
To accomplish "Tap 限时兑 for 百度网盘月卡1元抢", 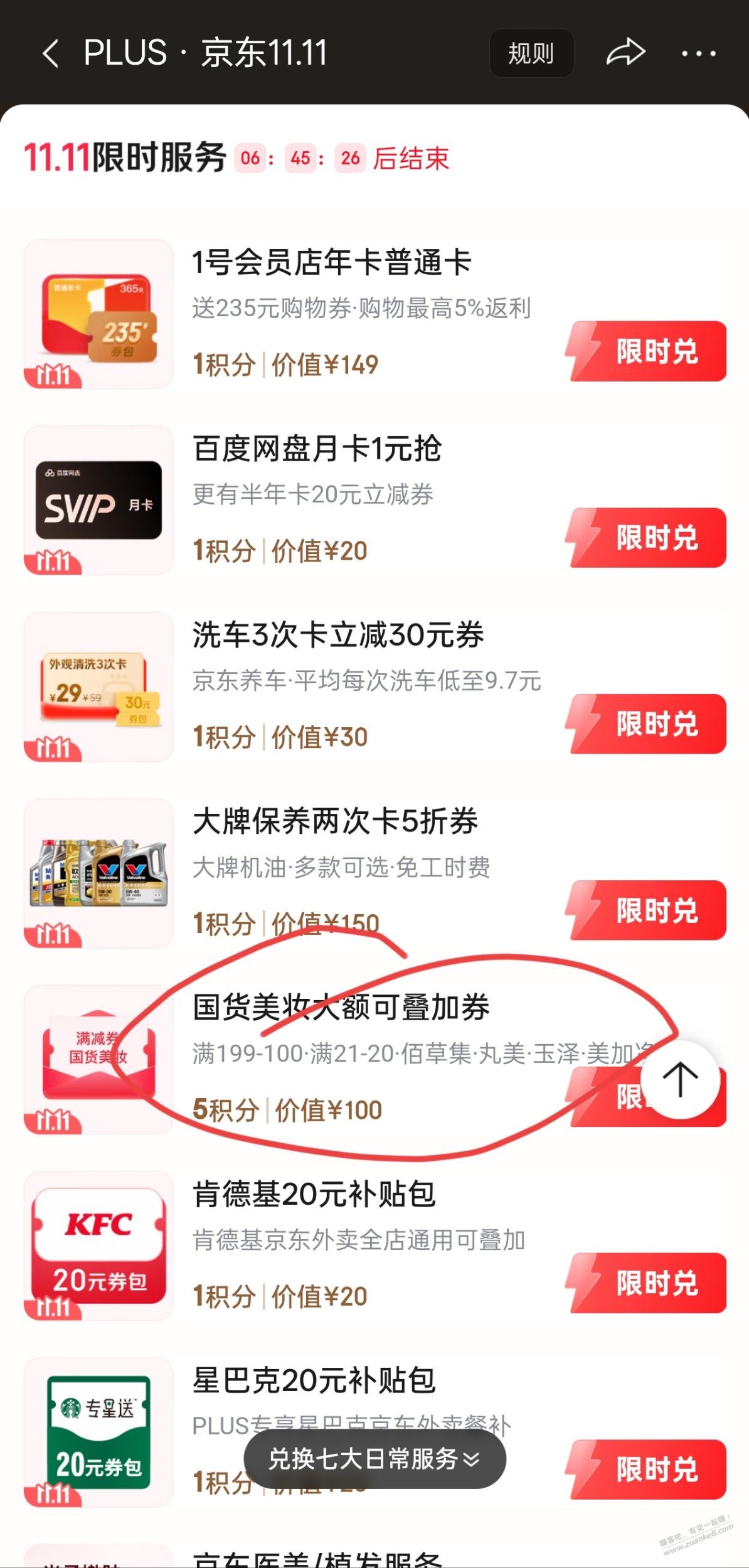I will (x=648, y=538).
